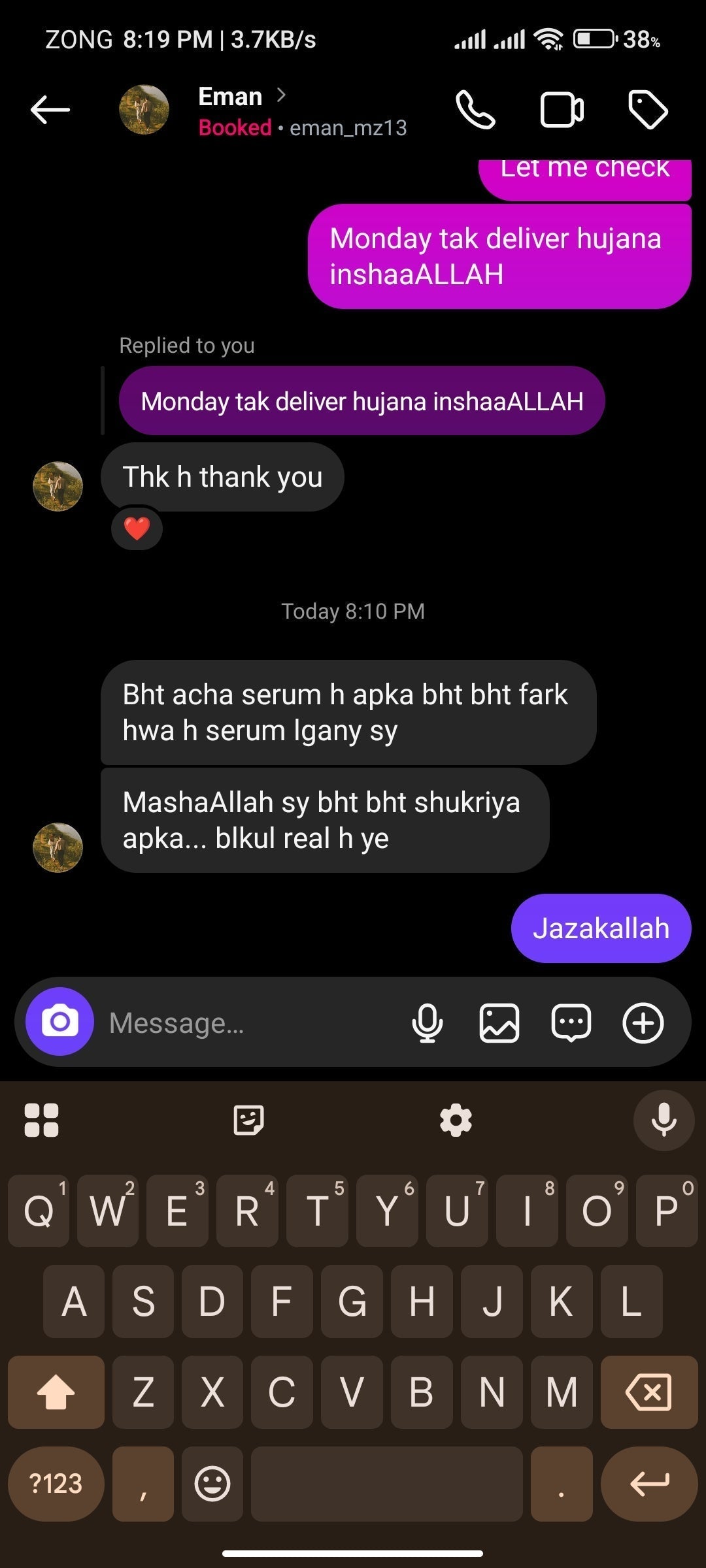This screenshot has height=1568, width=706.
Task: Open the gallery to send a photo
Action: pos(499,1022)
